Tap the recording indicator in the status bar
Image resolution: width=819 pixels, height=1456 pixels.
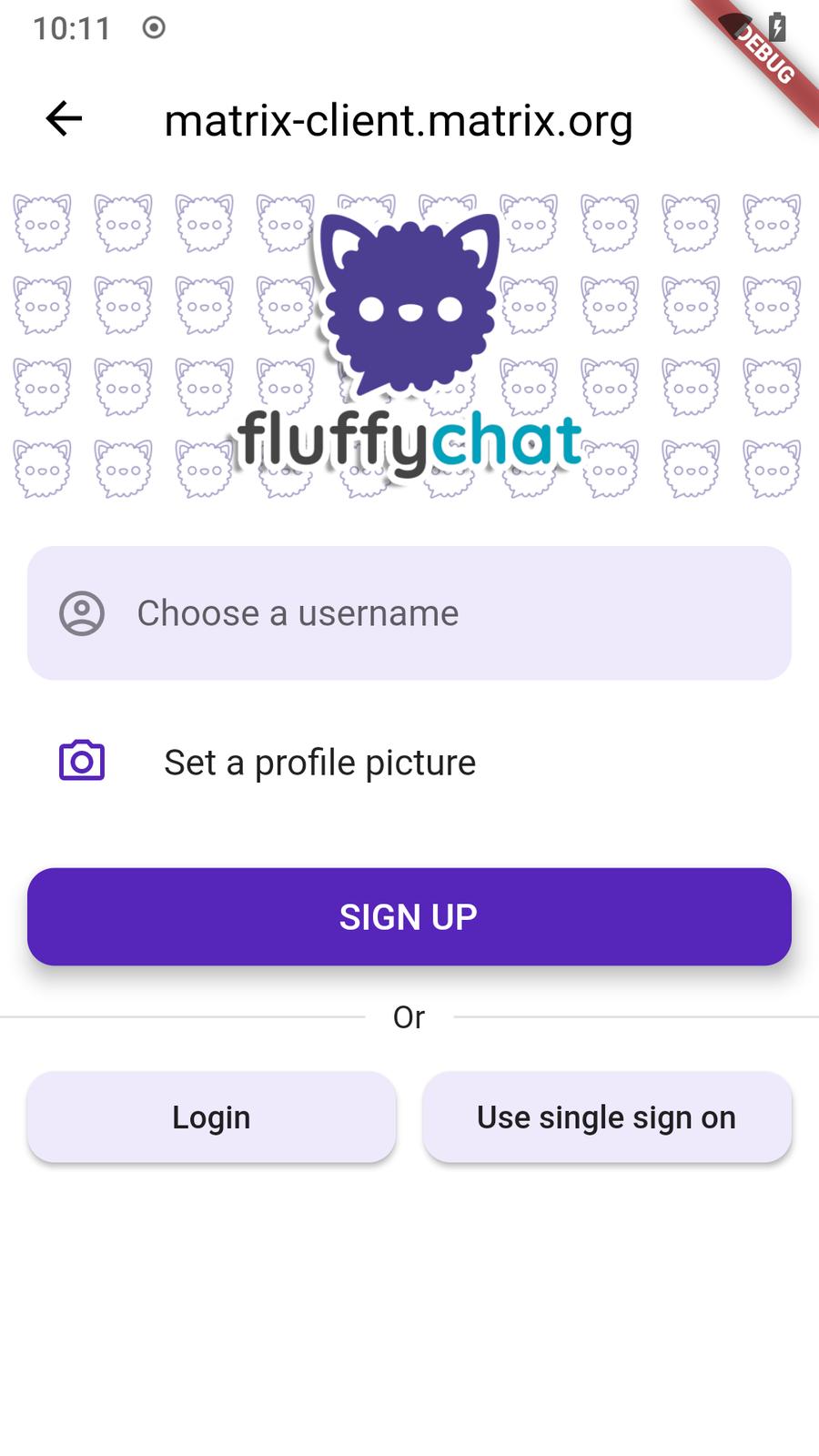(151, 28)
